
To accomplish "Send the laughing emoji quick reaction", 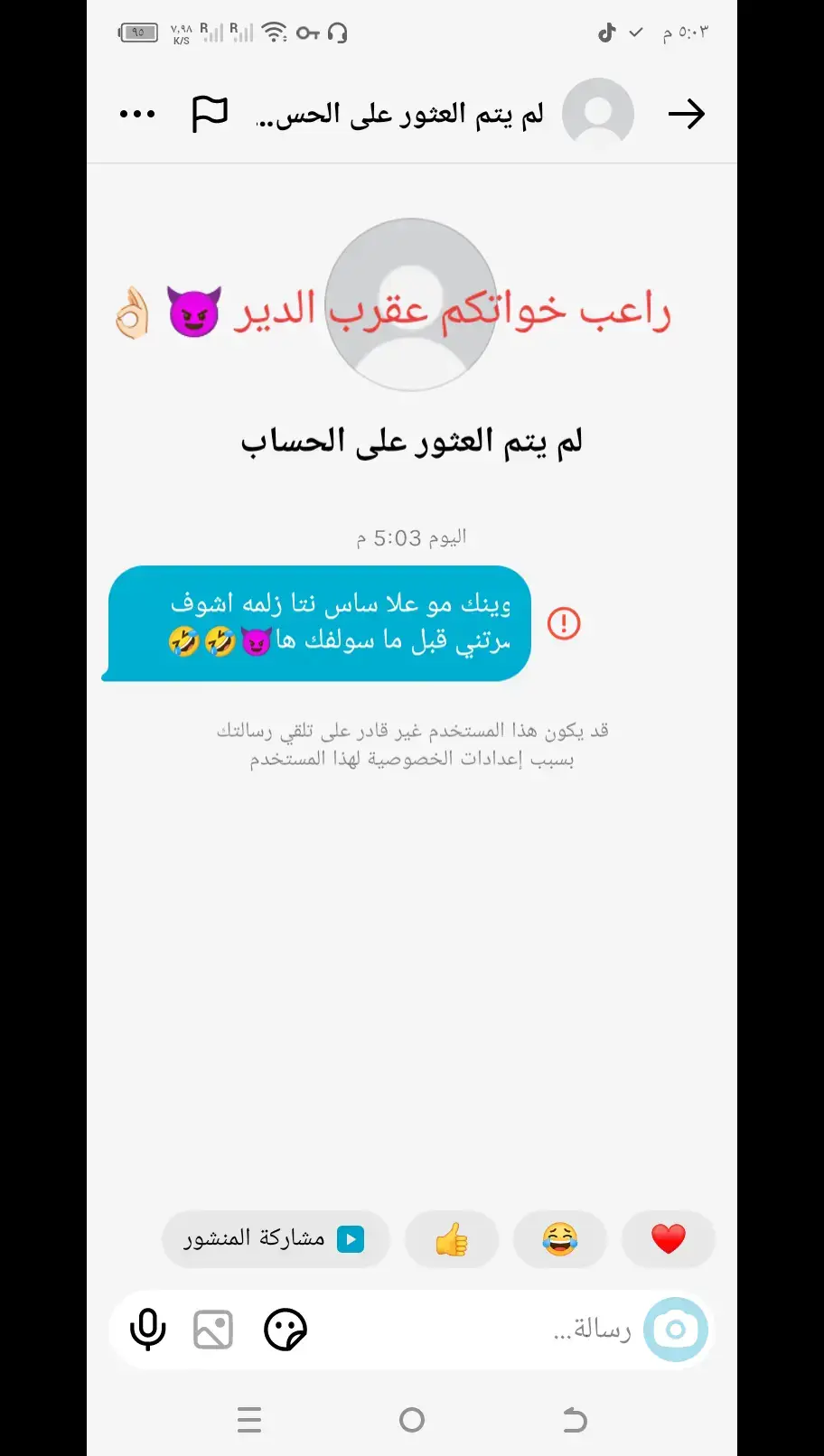I will 560,1238.
